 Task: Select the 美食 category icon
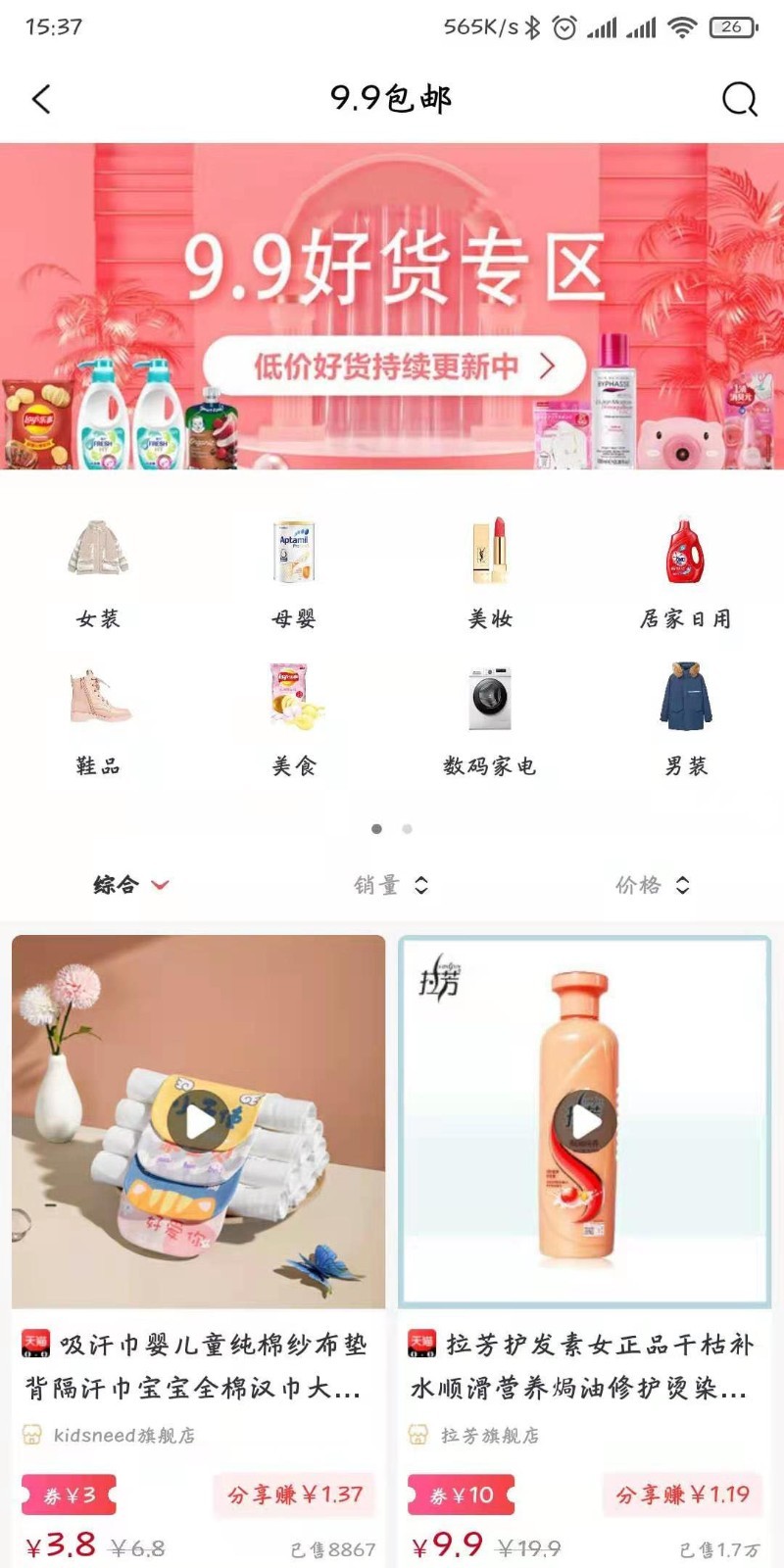point(294,701)
